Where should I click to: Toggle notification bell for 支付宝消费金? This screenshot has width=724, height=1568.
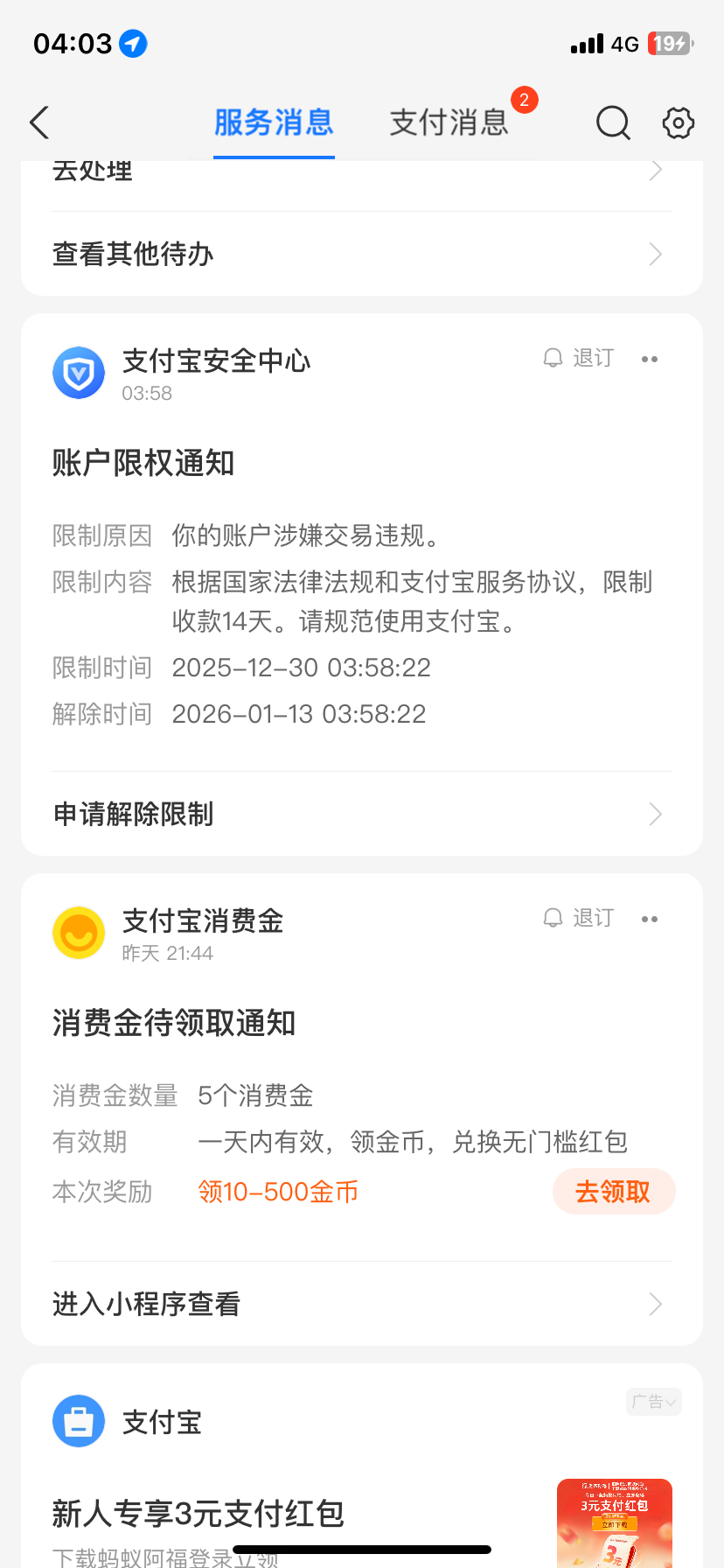click(x=553, y=918)
